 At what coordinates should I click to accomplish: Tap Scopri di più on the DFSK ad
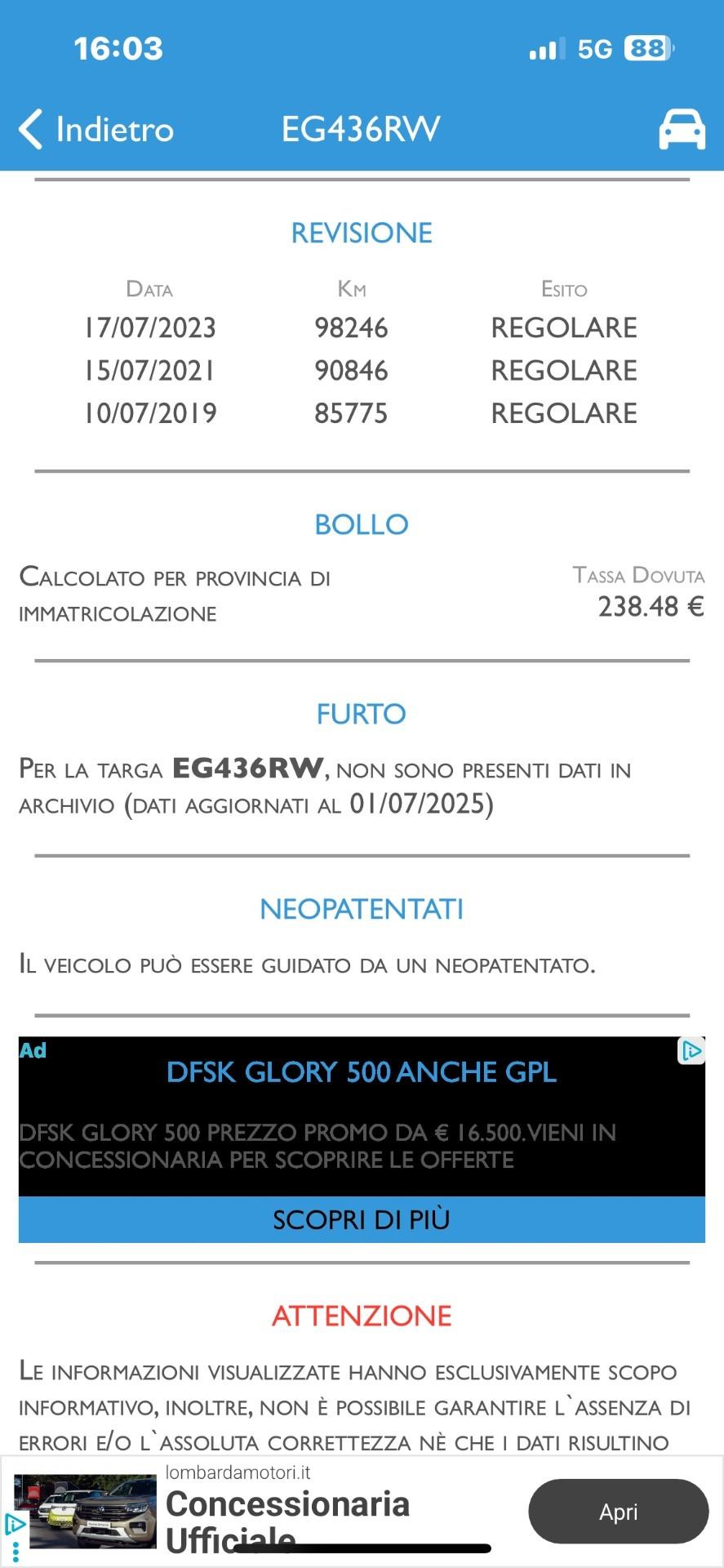pyautogui.click(x=362, y=1219)
